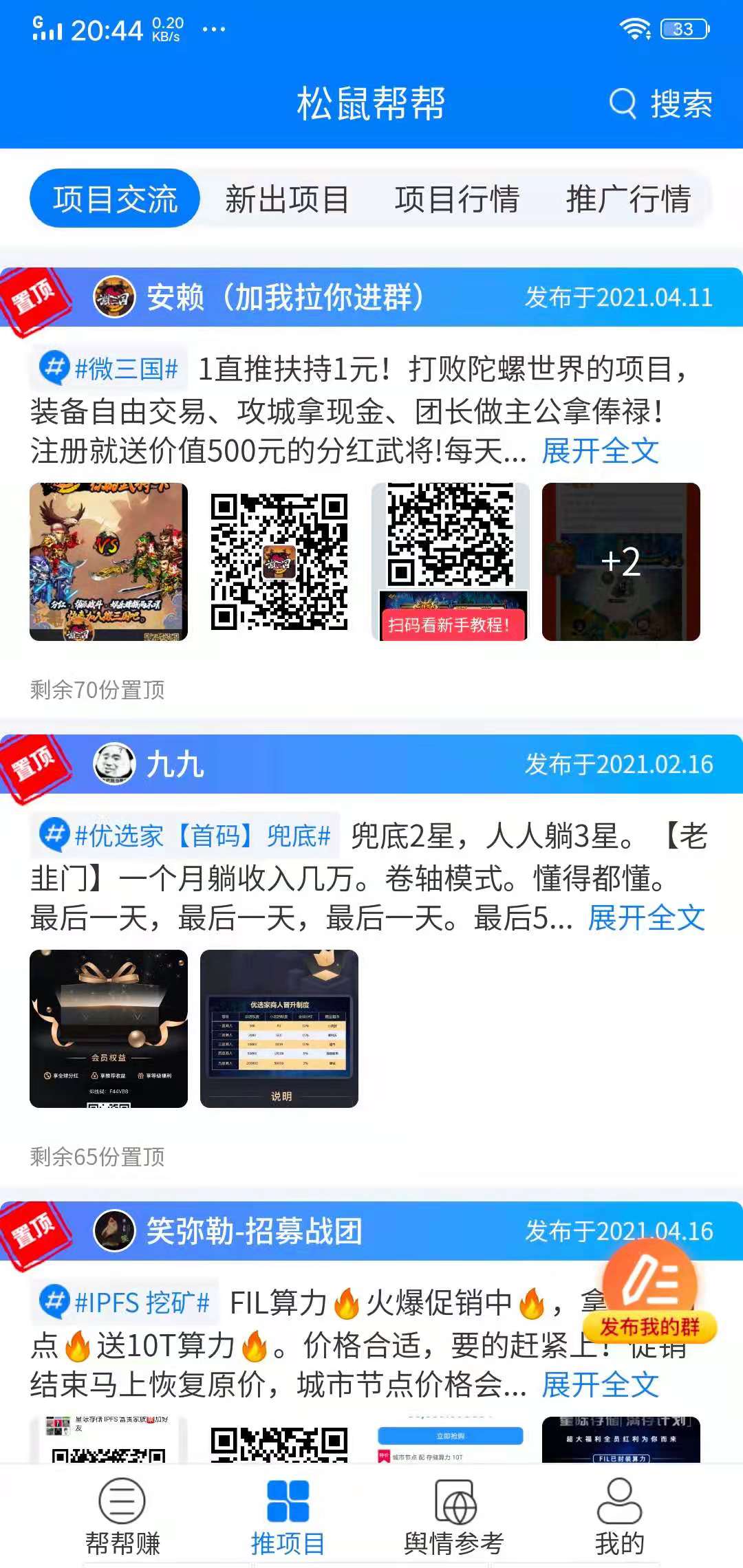Expand full text of 九九's post
Screen dimensions: 743x1568
tap(646, 918)
